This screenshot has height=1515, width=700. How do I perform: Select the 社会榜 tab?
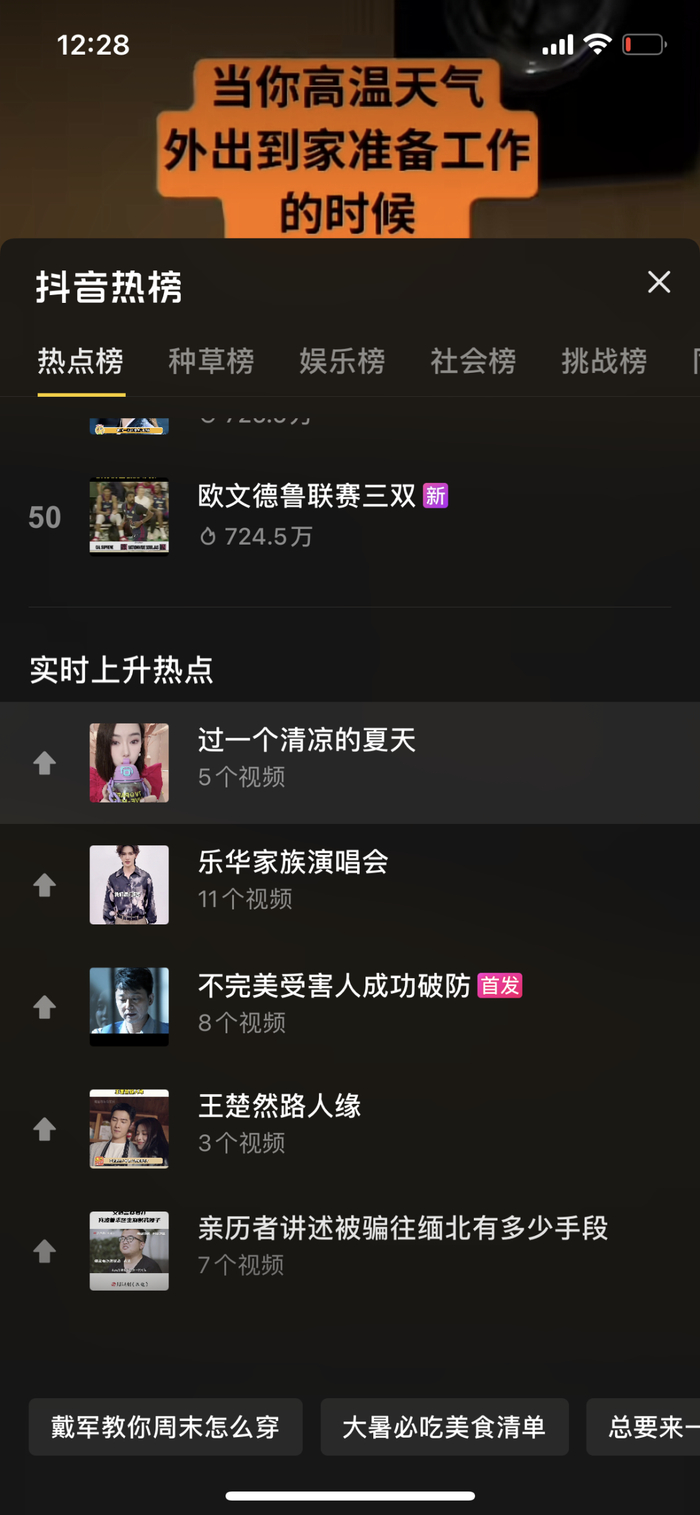point(473,361)
